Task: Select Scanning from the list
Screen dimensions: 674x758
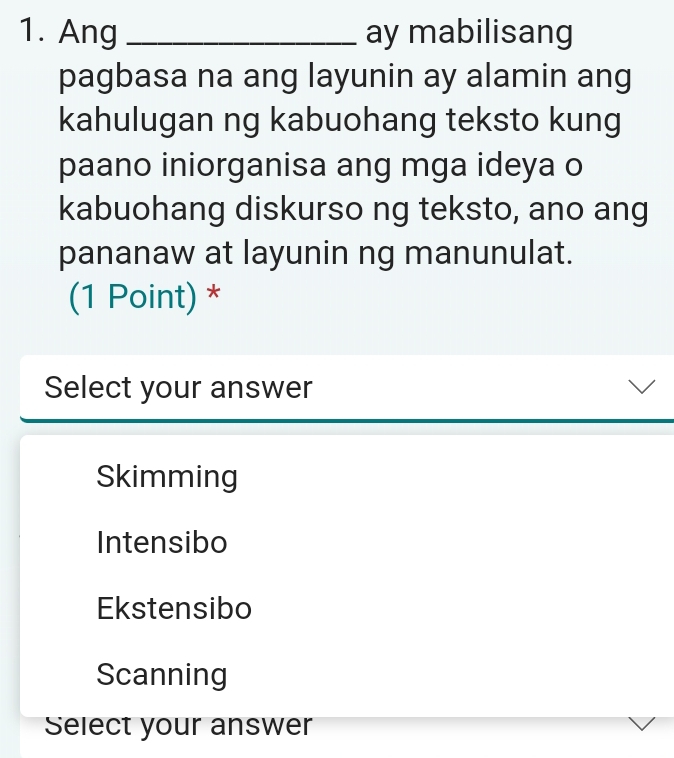Action: pyautogui.click(x=163, y=674)
